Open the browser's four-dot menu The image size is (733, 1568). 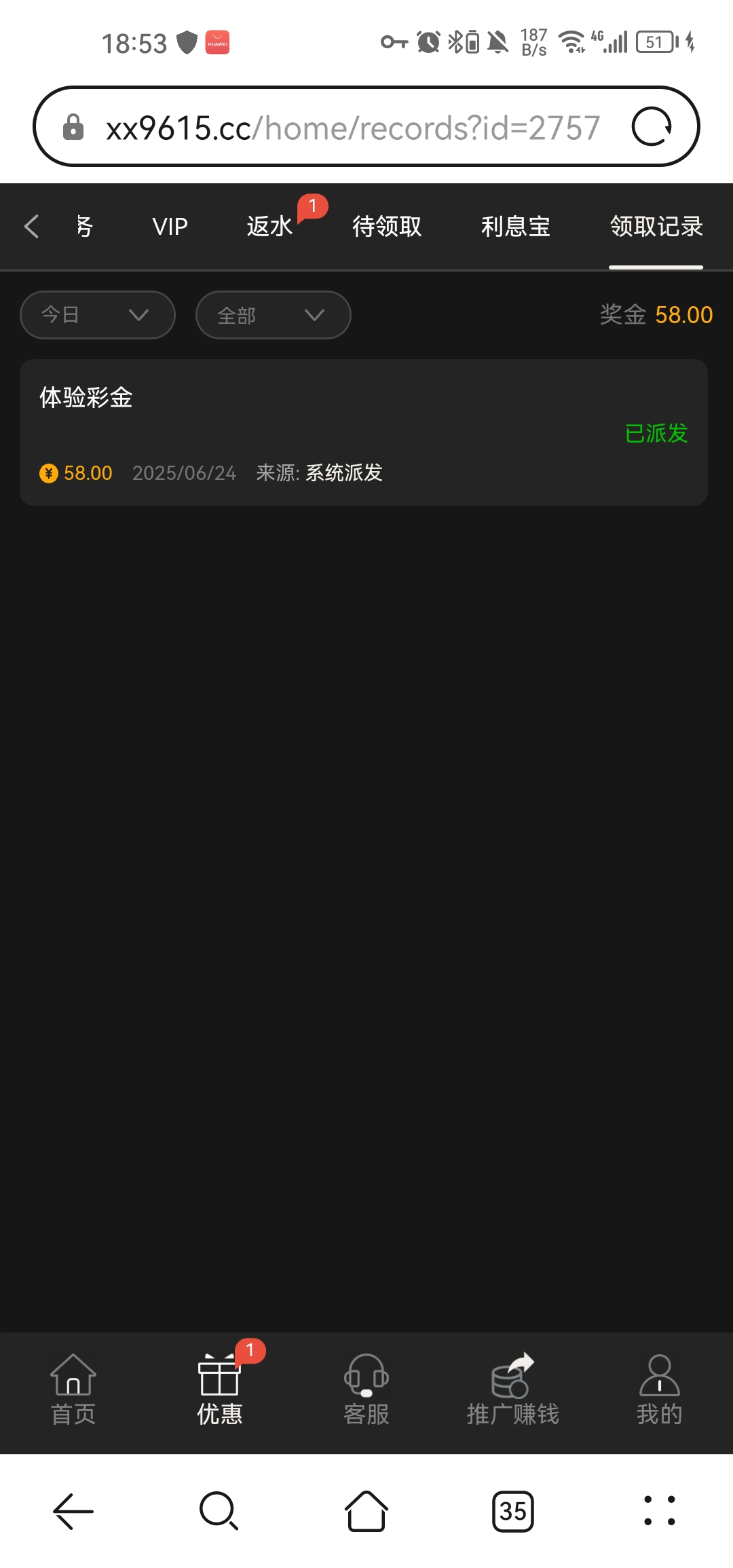coord(659,1512)
